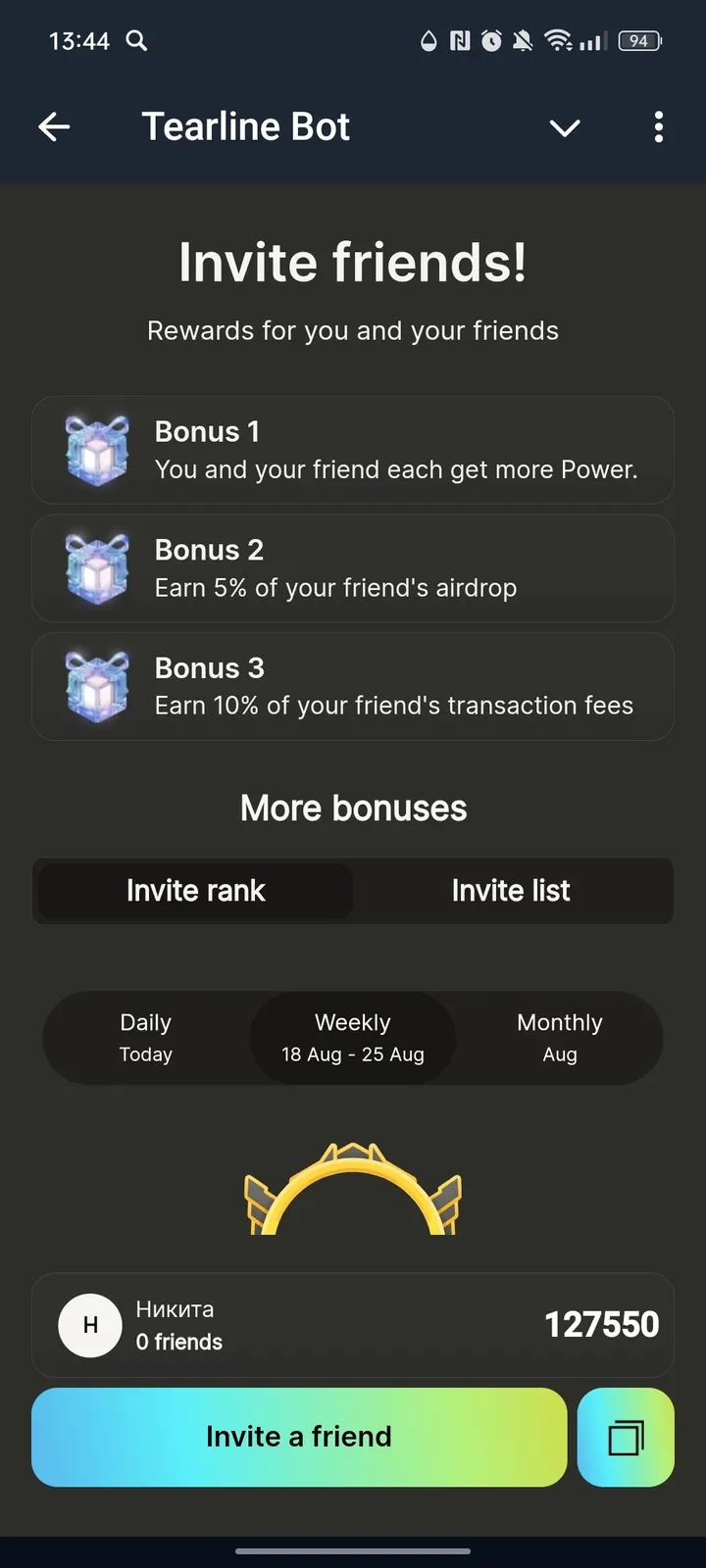This screenshot has height=1568, width=706.
Task: Tap the copy invite link icon
Action: click(626, 1437)
